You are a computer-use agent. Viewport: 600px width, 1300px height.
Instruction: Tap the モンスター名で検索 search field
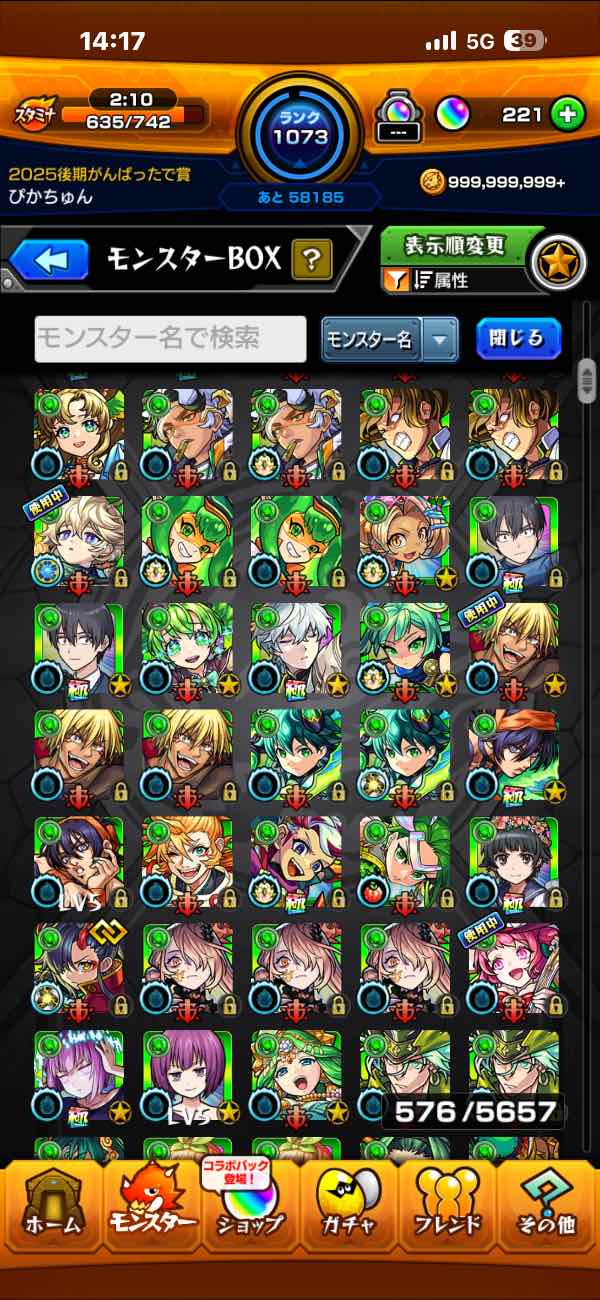pyautogui.click(x=171, y=339)
